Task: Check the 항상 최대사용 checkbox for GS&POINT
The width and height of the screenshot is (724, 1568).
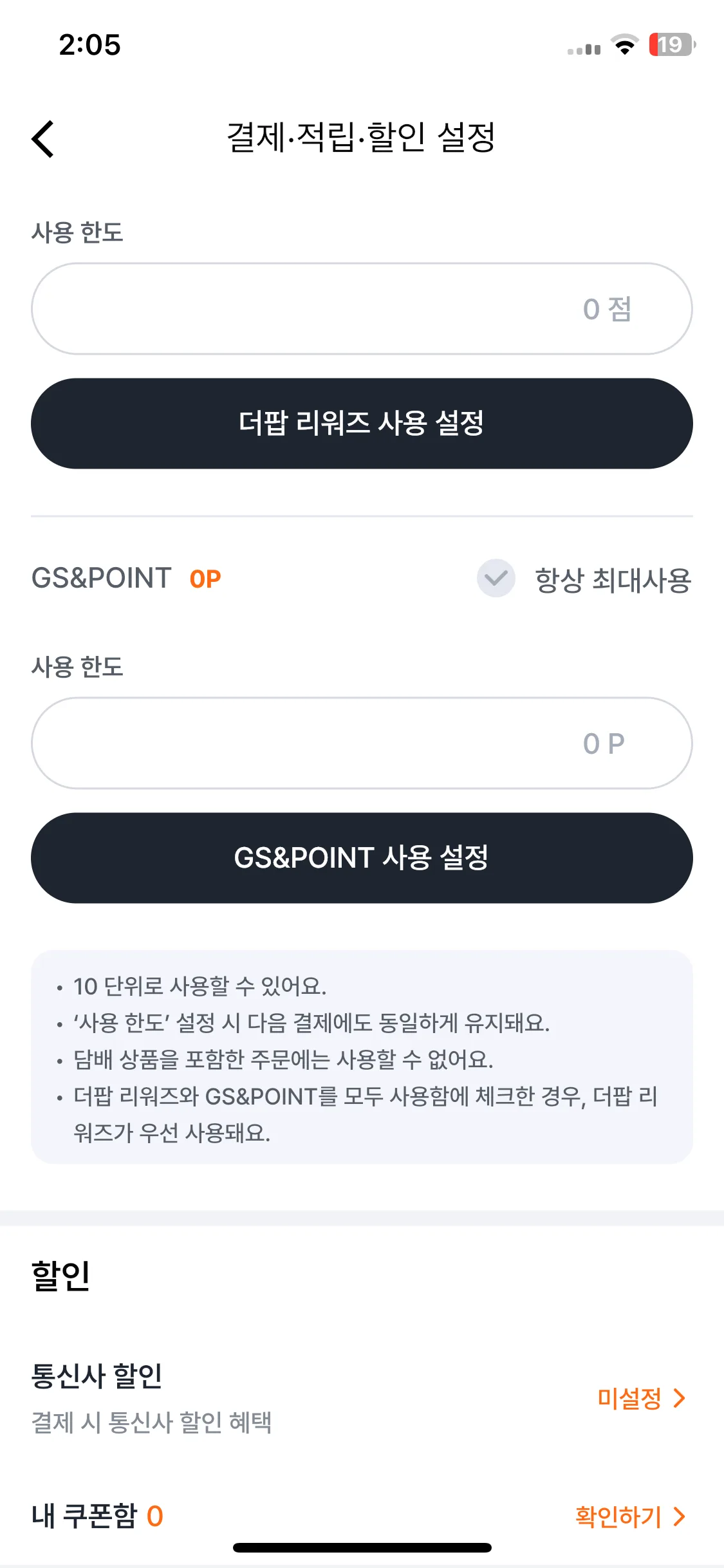Action: tap(496, 578)
